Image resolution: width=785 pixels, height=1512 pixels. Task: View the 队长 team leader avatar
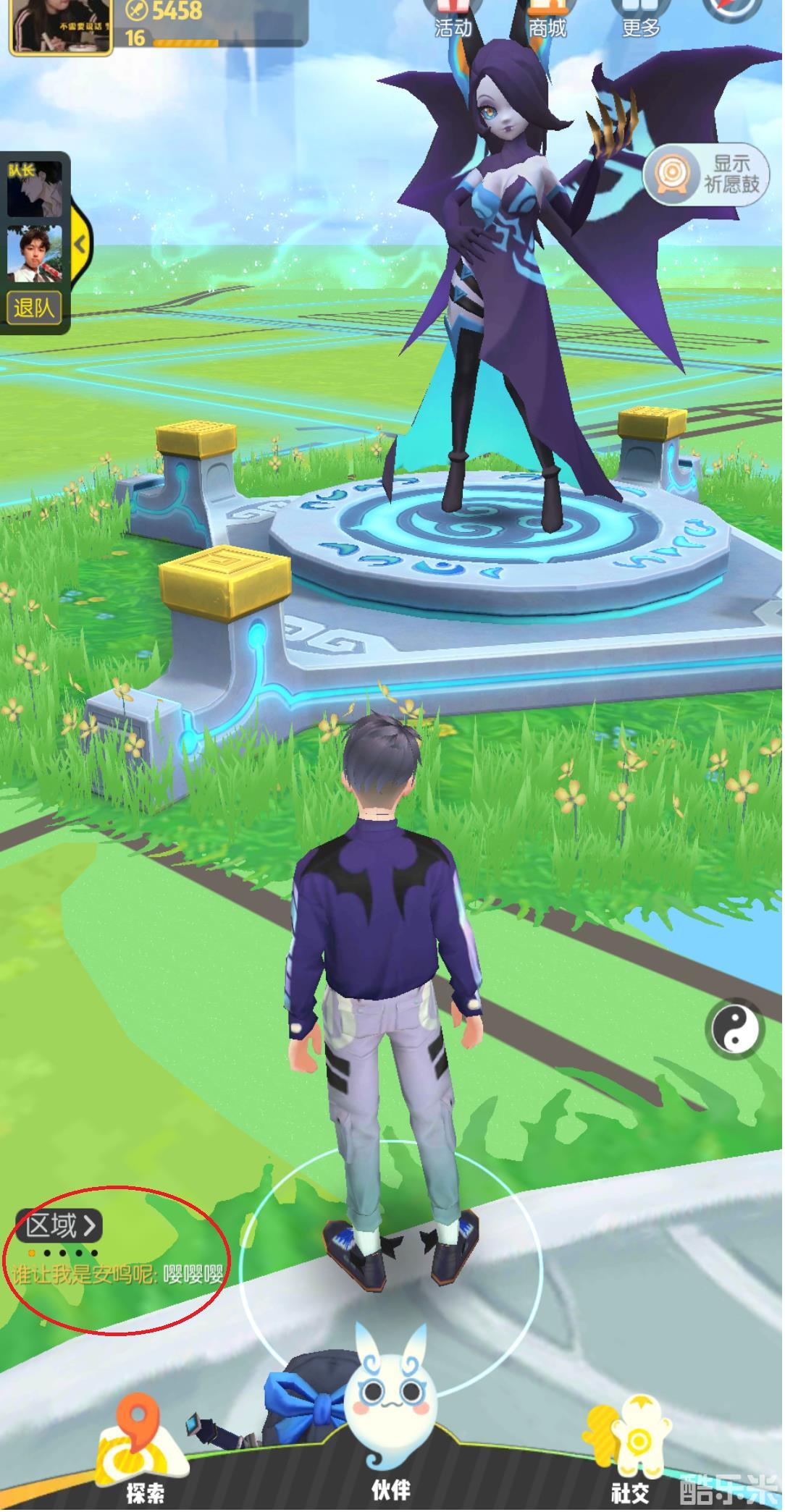coord(34,190)
